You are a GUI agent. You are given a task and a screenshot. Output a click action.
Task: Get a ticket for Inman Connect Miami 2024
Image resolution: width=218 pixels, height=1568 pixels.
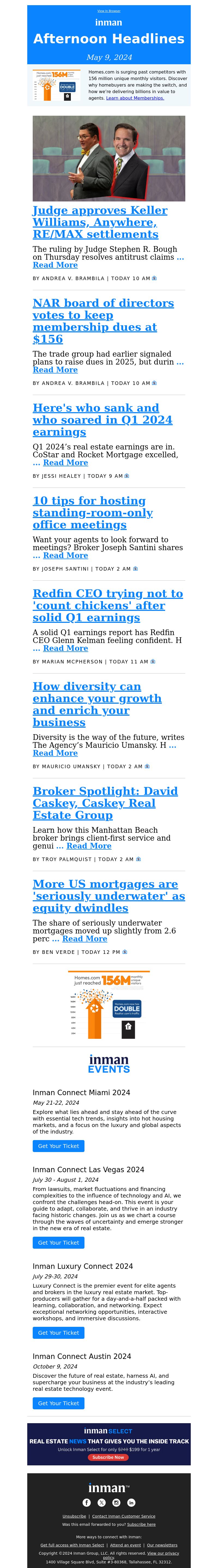click(x=59, y=1146)
